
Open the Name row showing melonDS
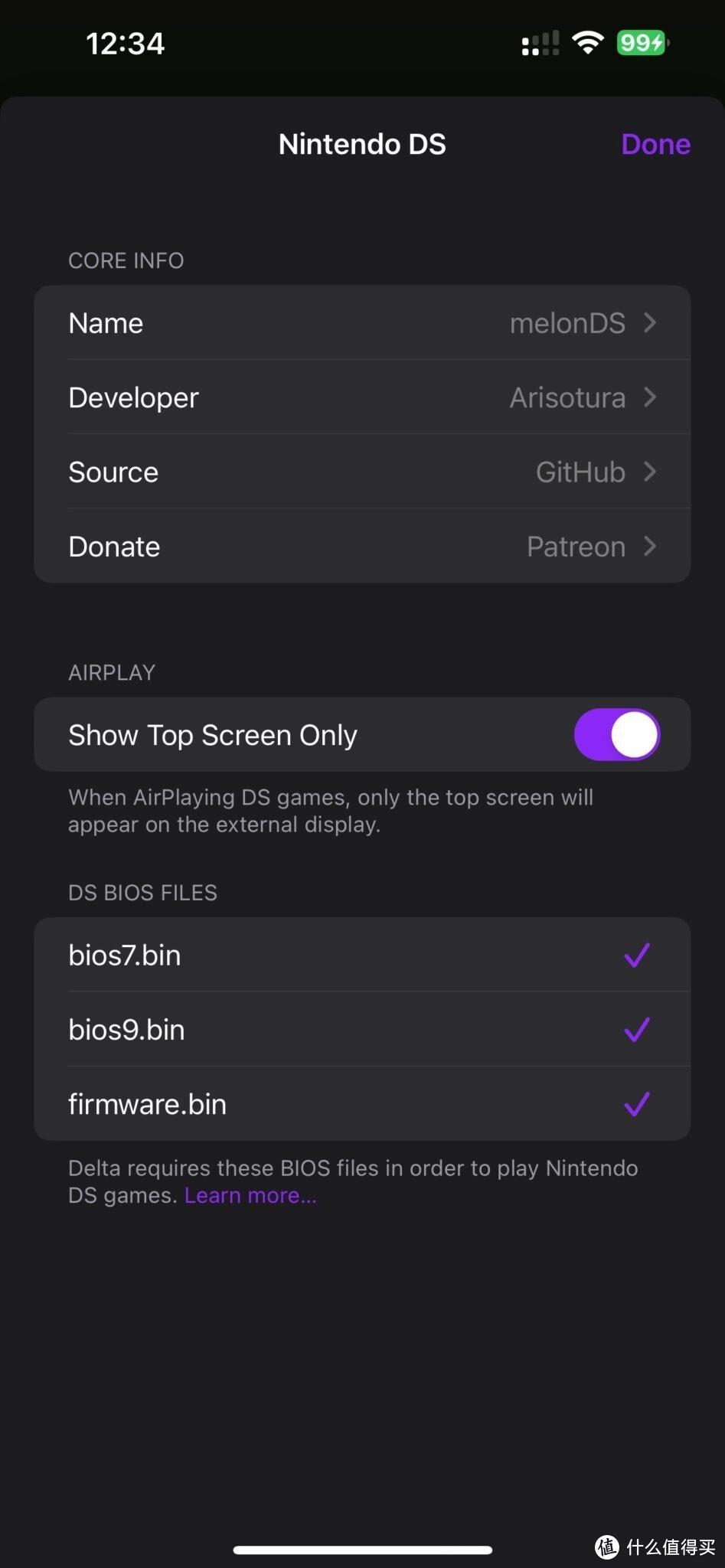tap(362, 323)
